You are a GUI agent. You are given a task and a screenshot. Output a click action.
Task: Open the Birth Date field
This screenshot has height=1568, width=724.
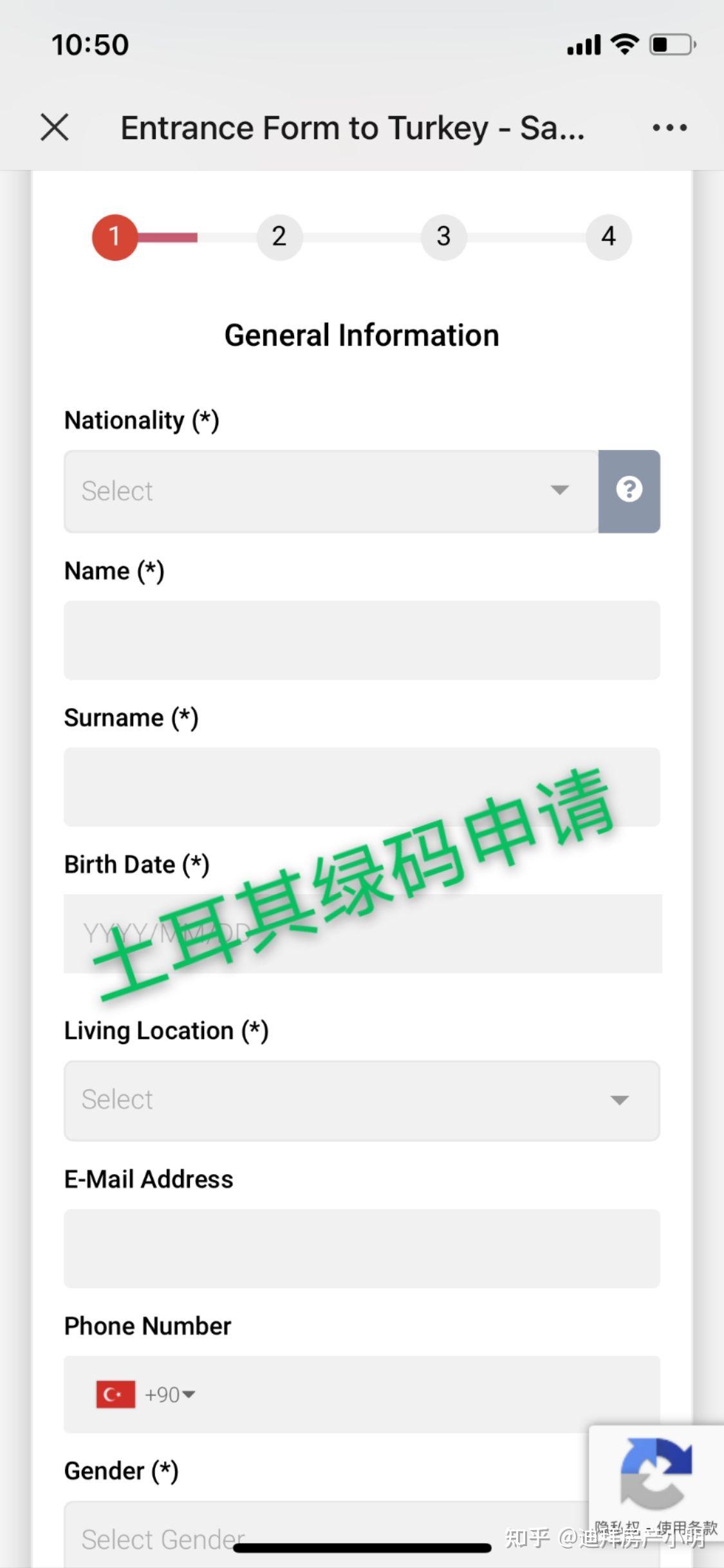[362, 933]
